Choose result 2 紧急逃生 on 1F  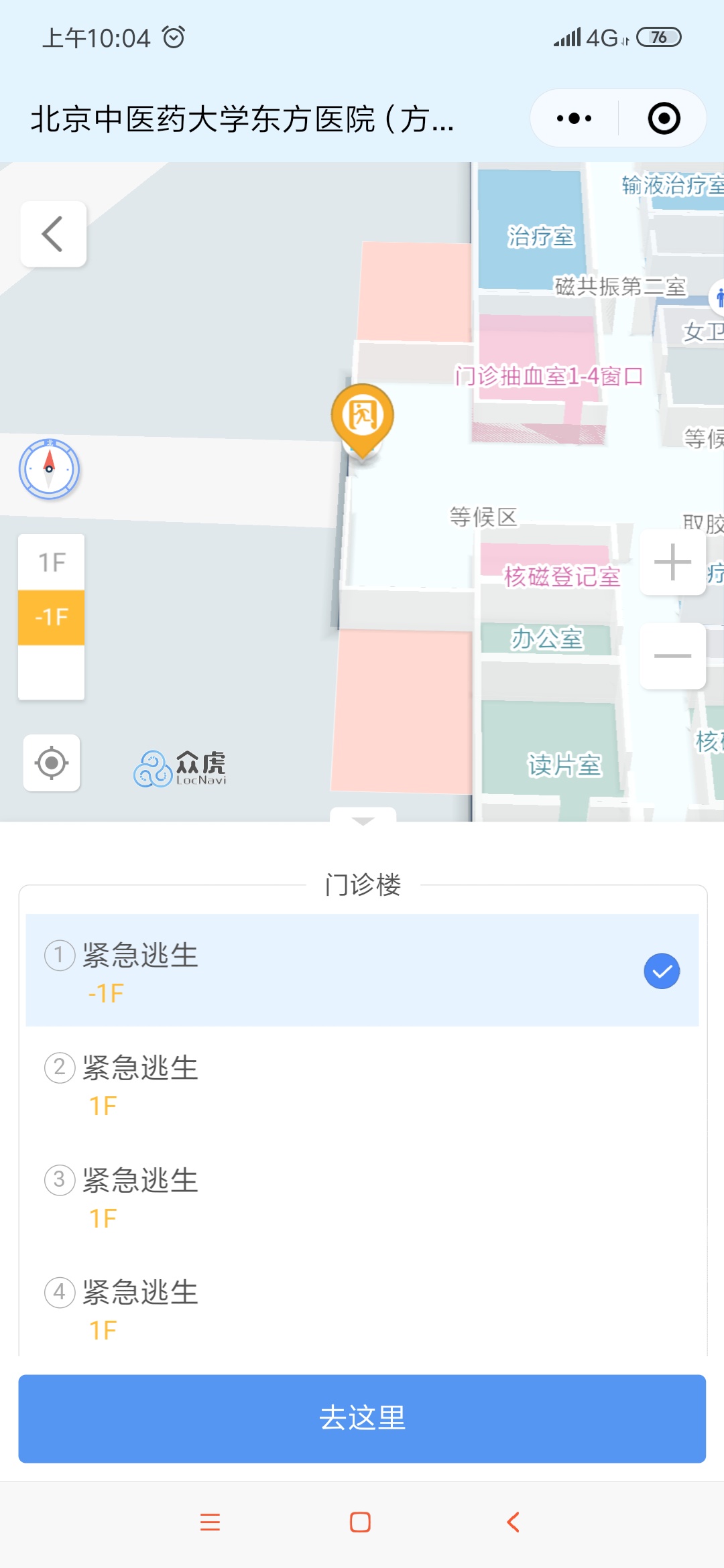coord(362,1083)
